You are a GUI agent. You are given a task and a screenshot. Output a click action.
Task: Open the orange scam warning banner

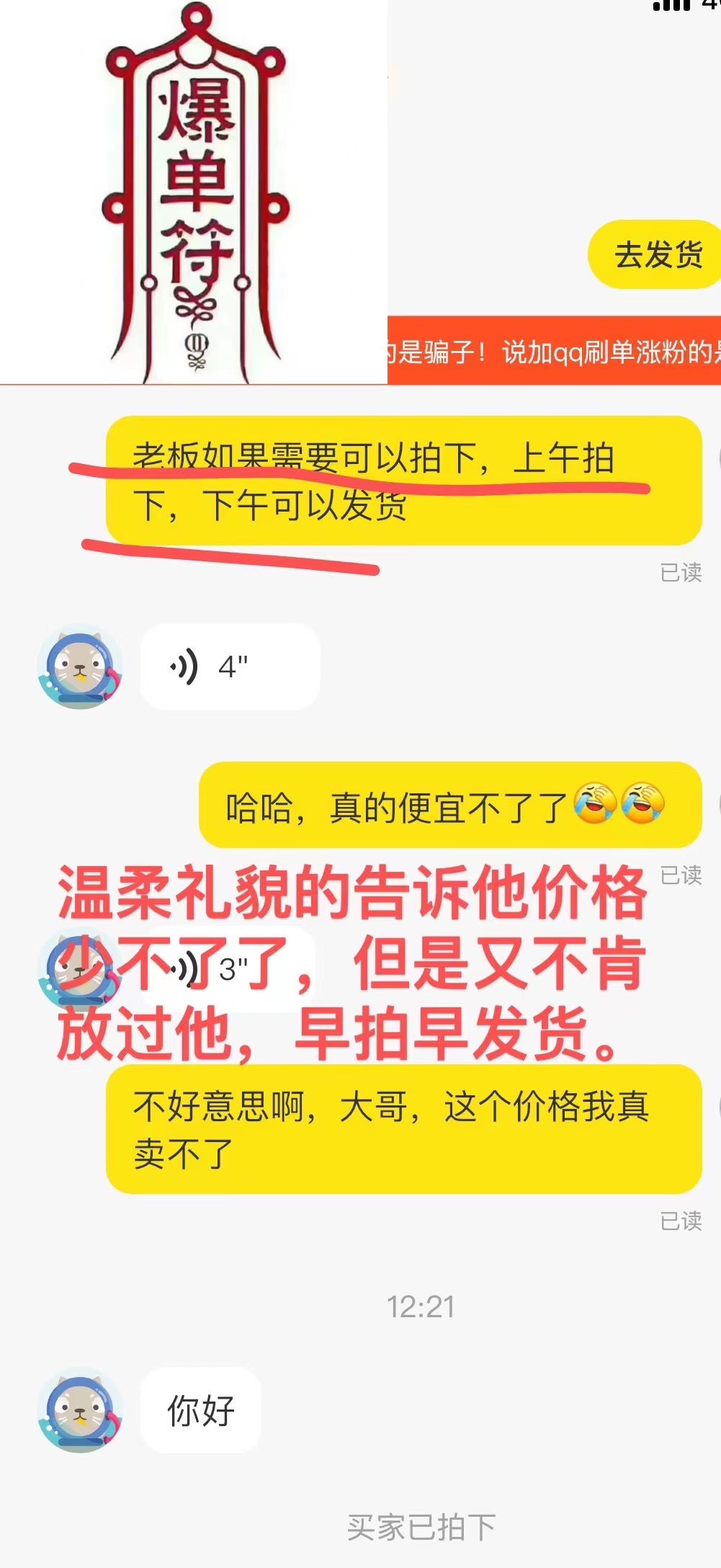[553, 351]
